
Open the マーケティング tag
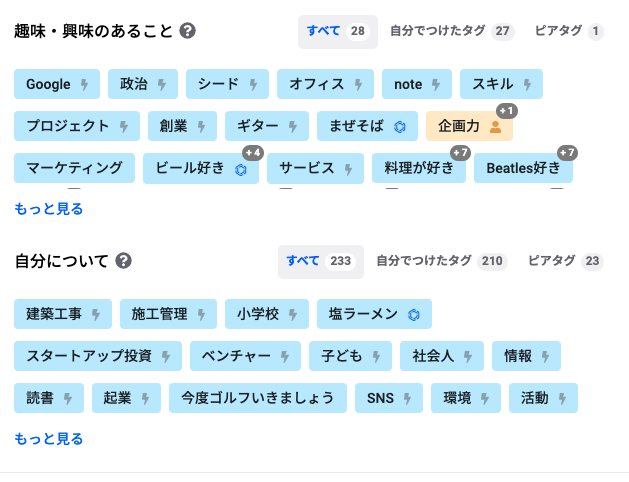pos(74,169)
